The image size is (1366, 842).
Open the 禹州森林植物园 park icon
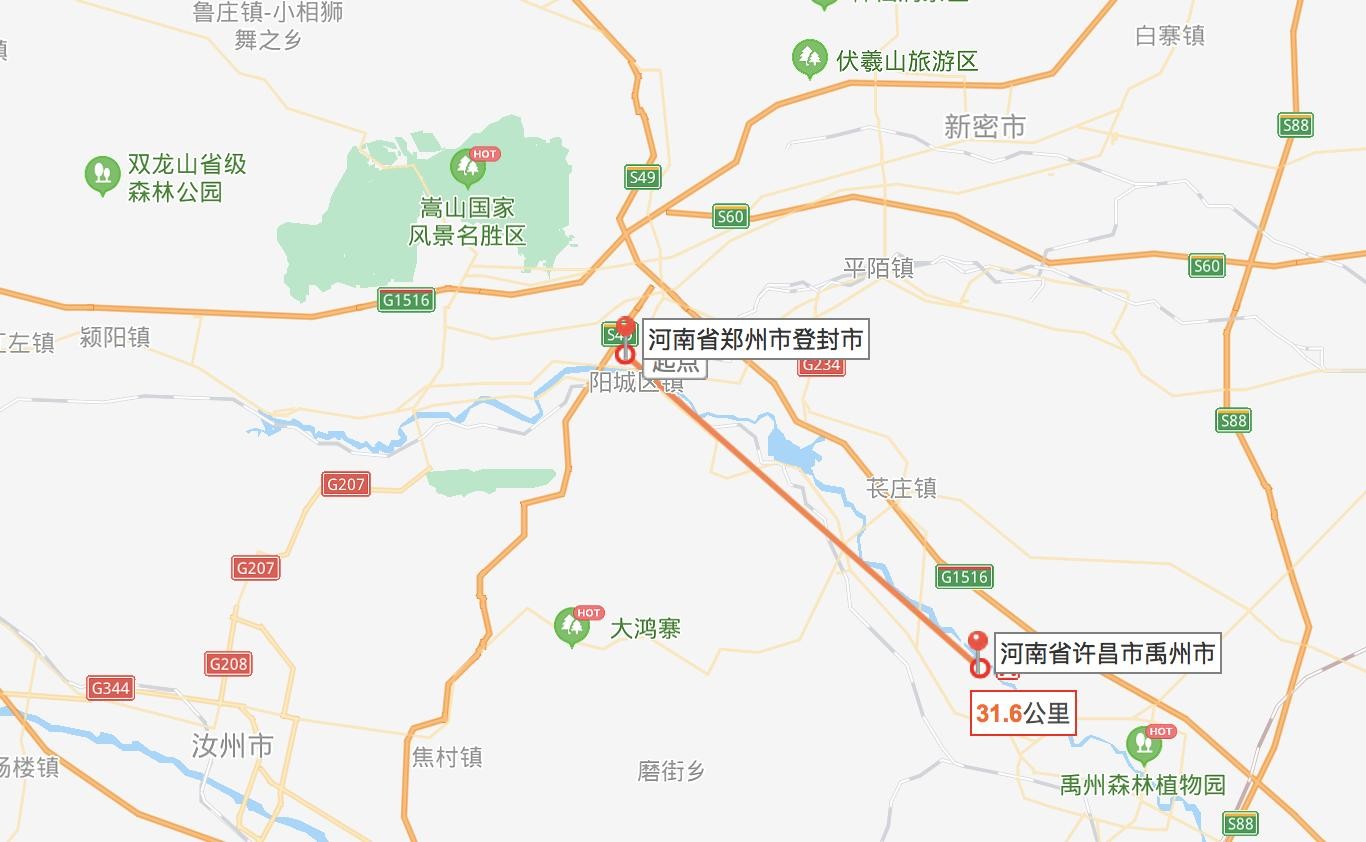coord(1143,744)
